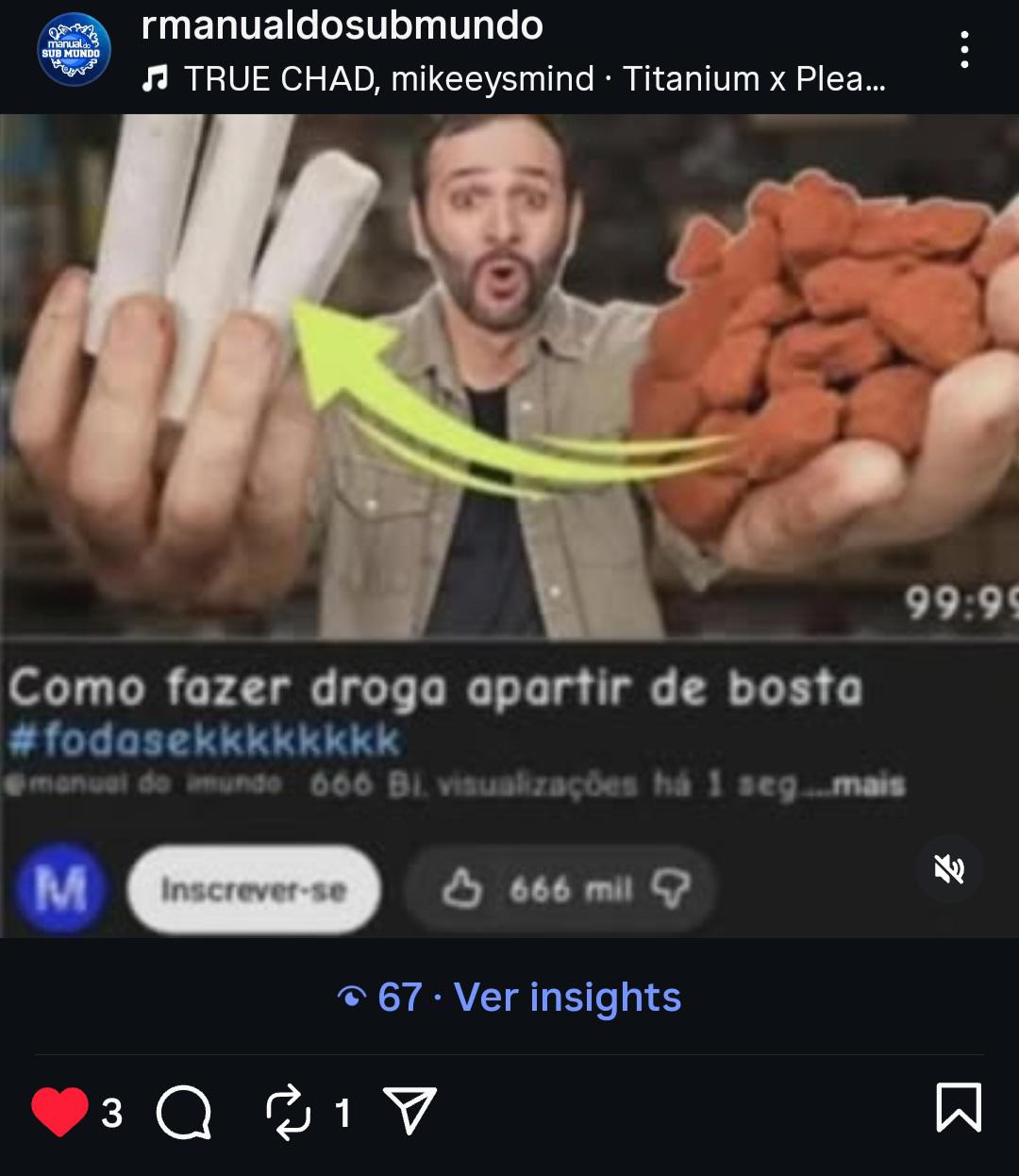Open Ver insights for this post
Screen dimensions: 1019x1176
509,997
